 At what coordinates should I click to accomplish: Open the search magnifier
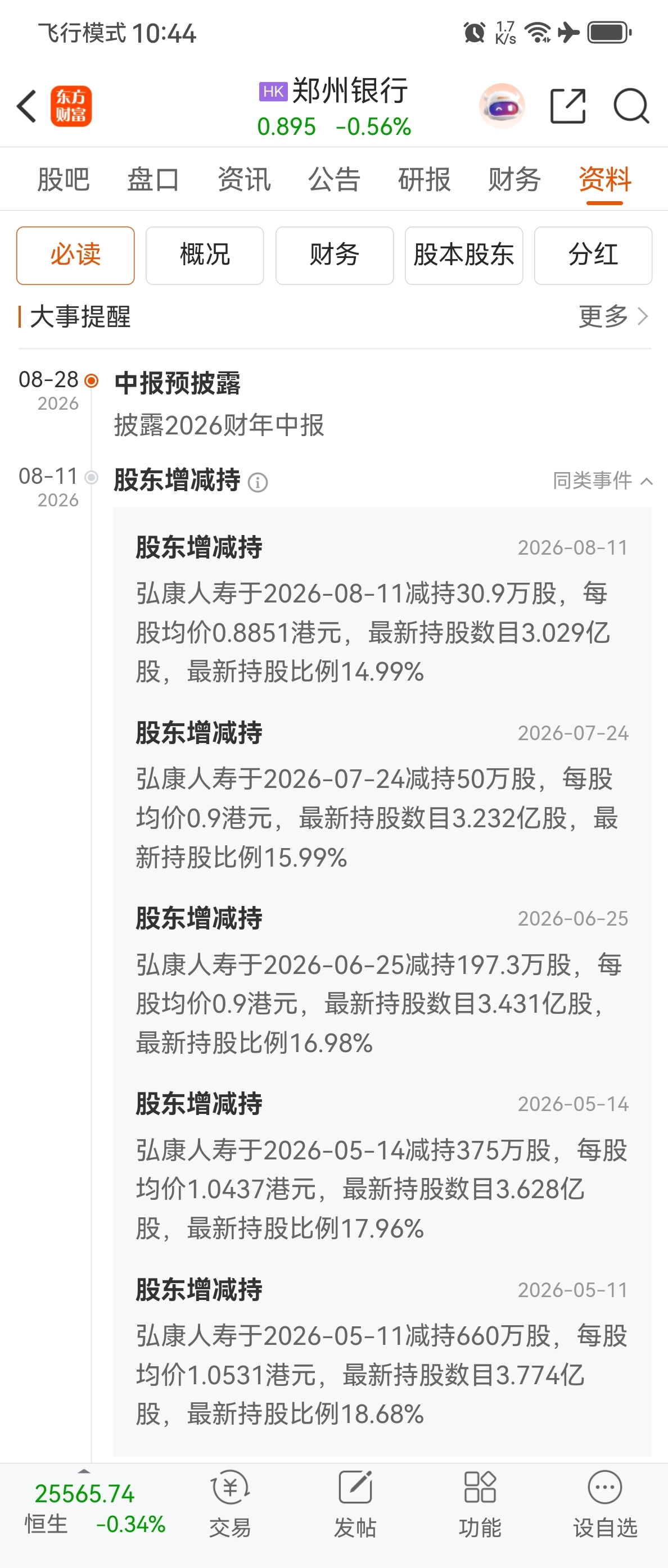(631, 106)
